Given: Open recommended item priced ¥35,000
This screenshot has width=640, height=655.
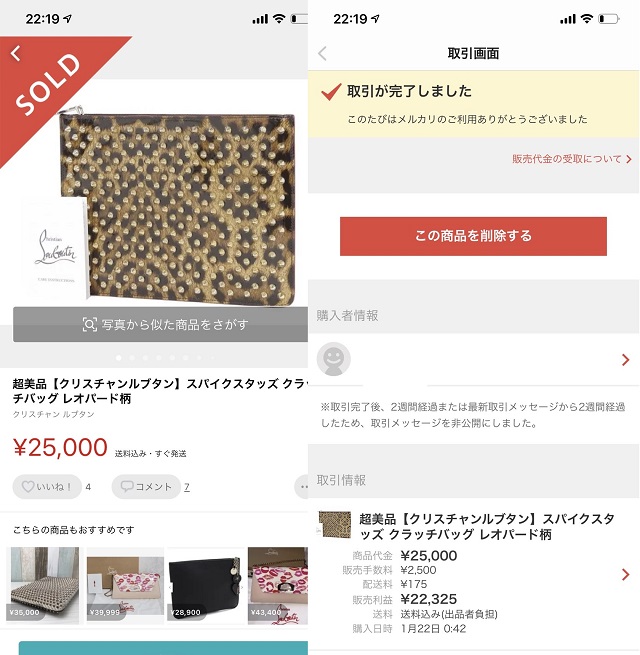Looking at the screenshot, I should [x=44, y=584].
